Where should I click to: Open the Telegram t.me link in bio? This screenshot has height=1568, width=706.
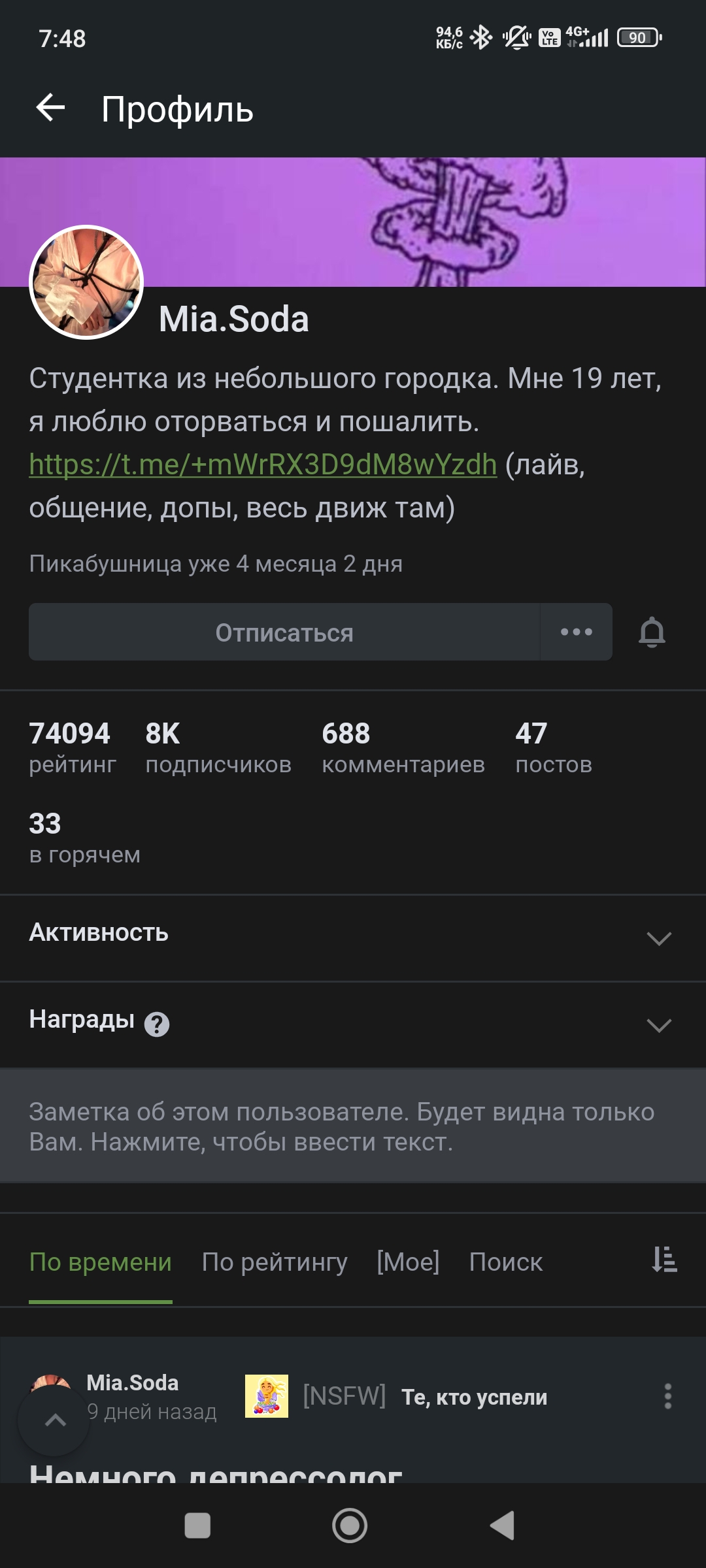point(263,465)
